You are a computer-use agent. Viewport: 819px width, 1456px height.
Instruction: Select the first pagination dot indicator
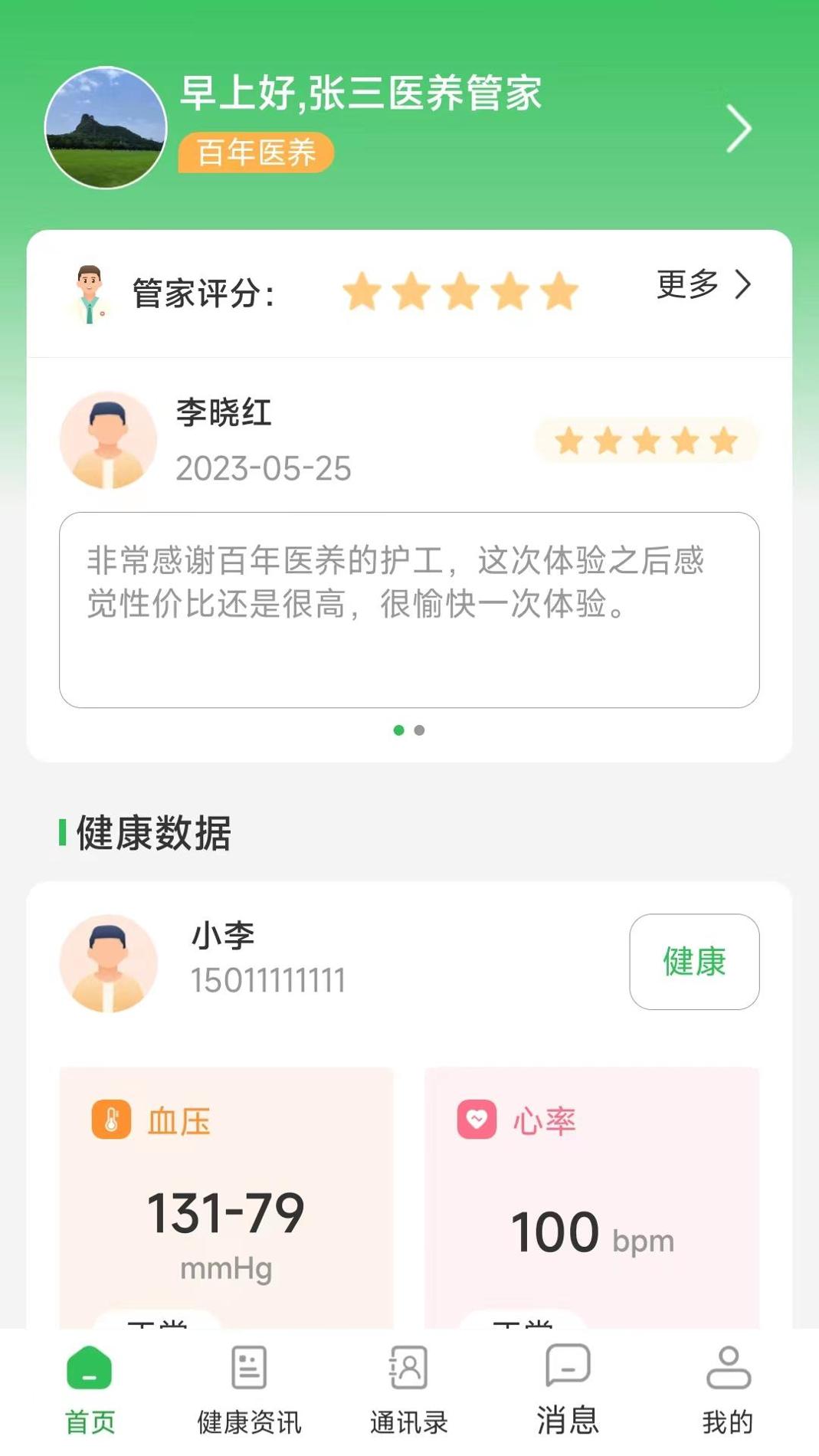(x=399, y=732)
